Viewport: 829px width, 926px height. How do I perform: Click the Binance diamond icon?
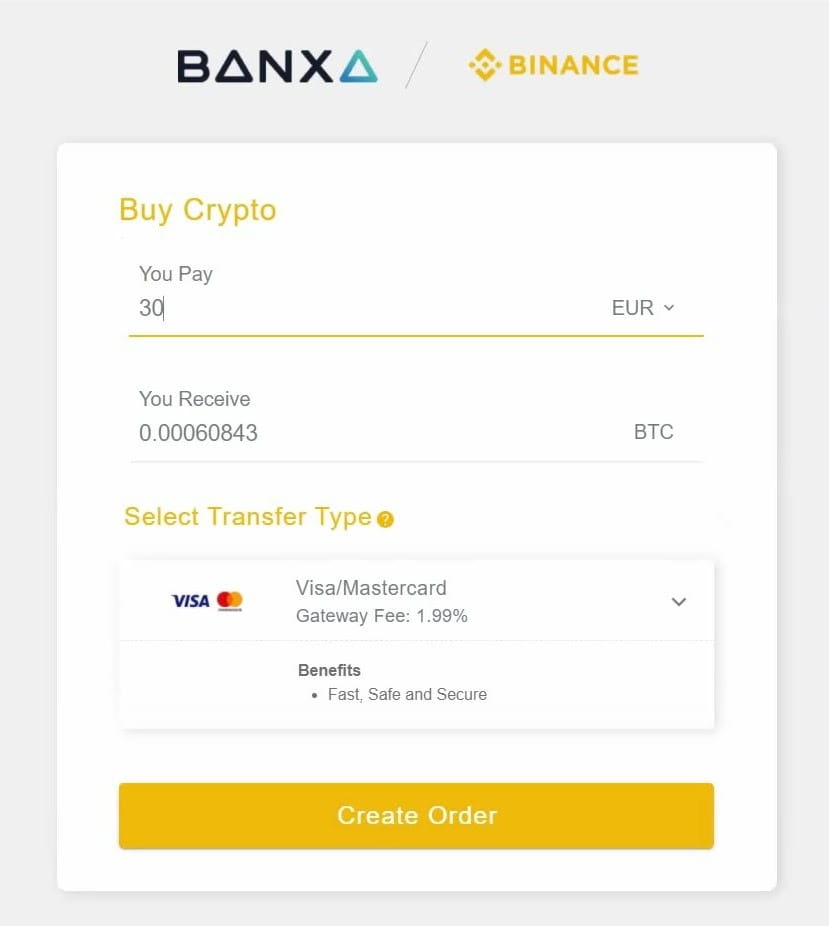[x=483, y=64]
